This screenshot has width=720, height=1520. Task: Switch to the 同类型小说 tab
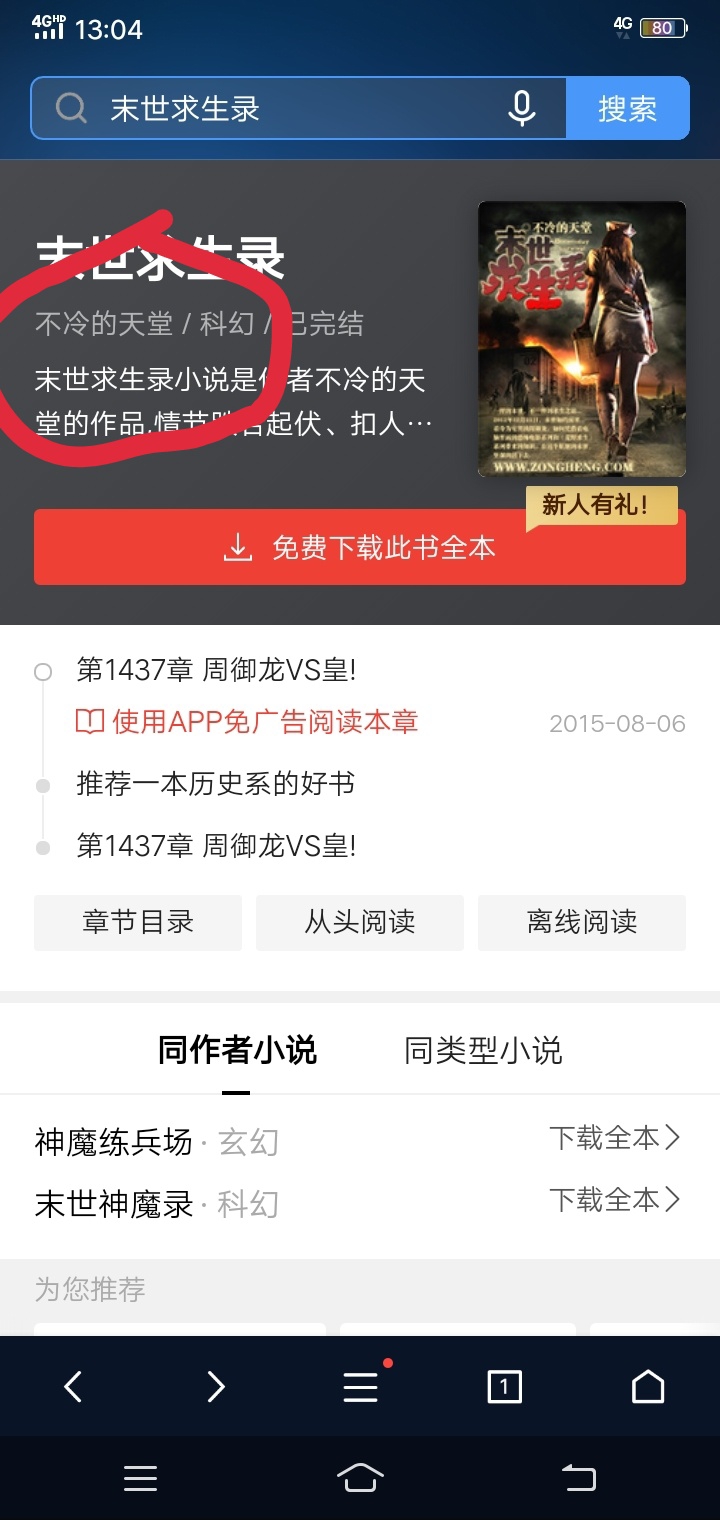(483, 1050)
